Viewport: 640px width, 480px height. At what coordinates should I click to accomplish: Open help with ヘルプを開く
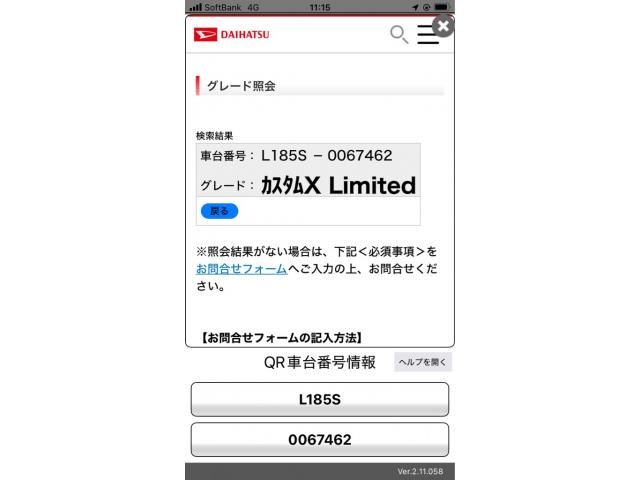point(423,362)
